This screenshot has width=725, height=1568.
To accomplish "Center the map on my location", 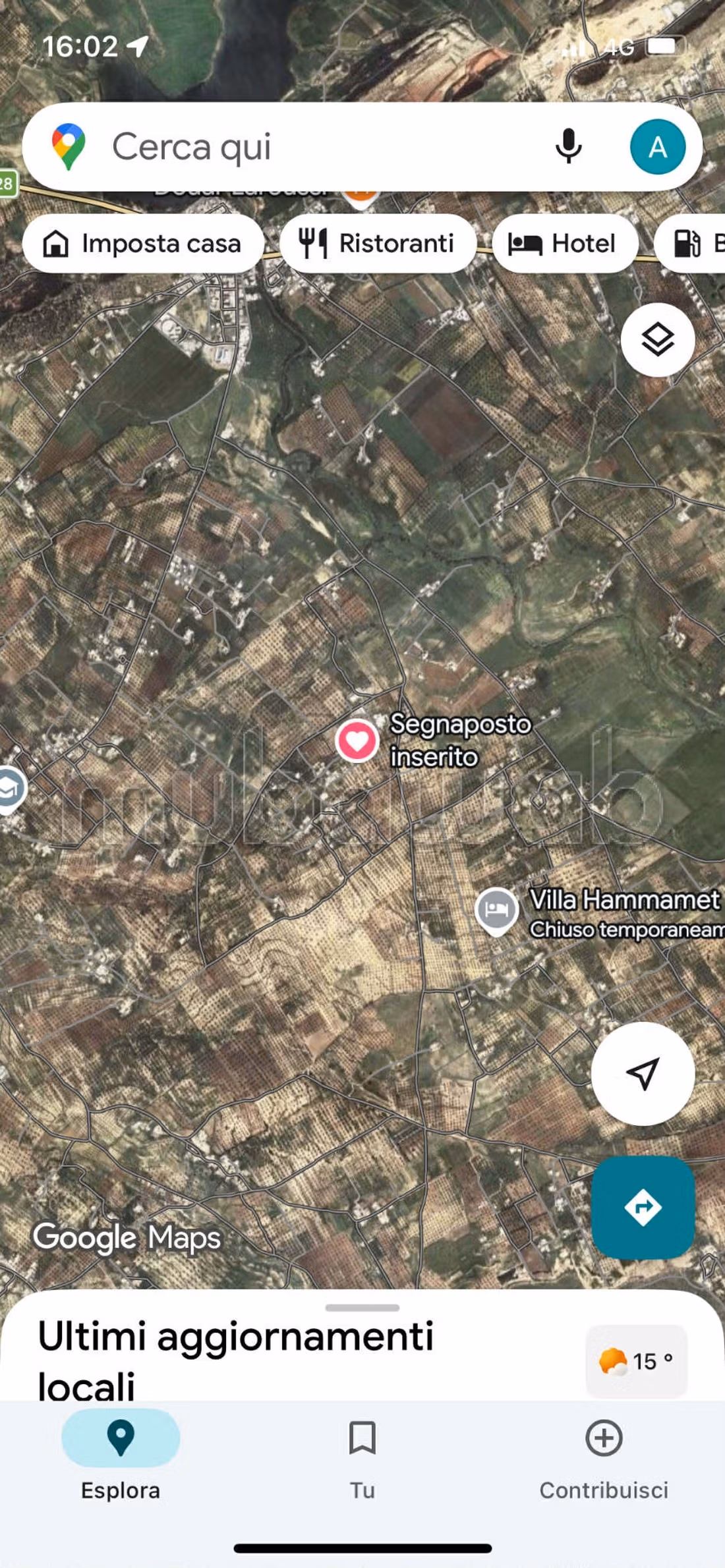I will 643,1074.
